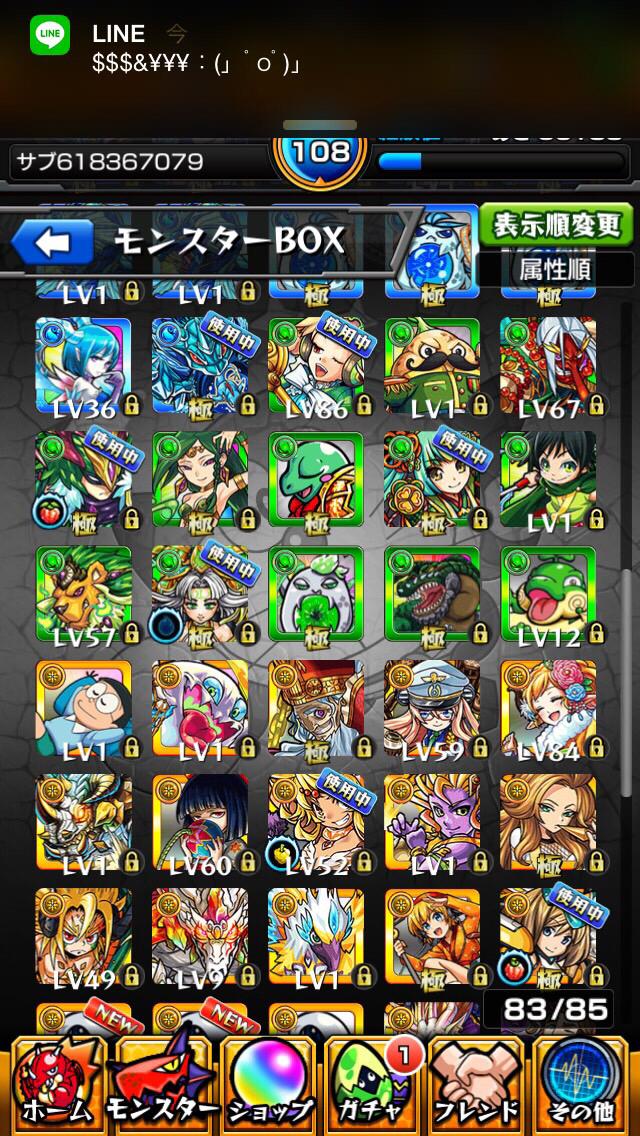The width and height of the screenshot is (640, 1136).
Task: Switch to the ホーム tab
Action: 56,1084
